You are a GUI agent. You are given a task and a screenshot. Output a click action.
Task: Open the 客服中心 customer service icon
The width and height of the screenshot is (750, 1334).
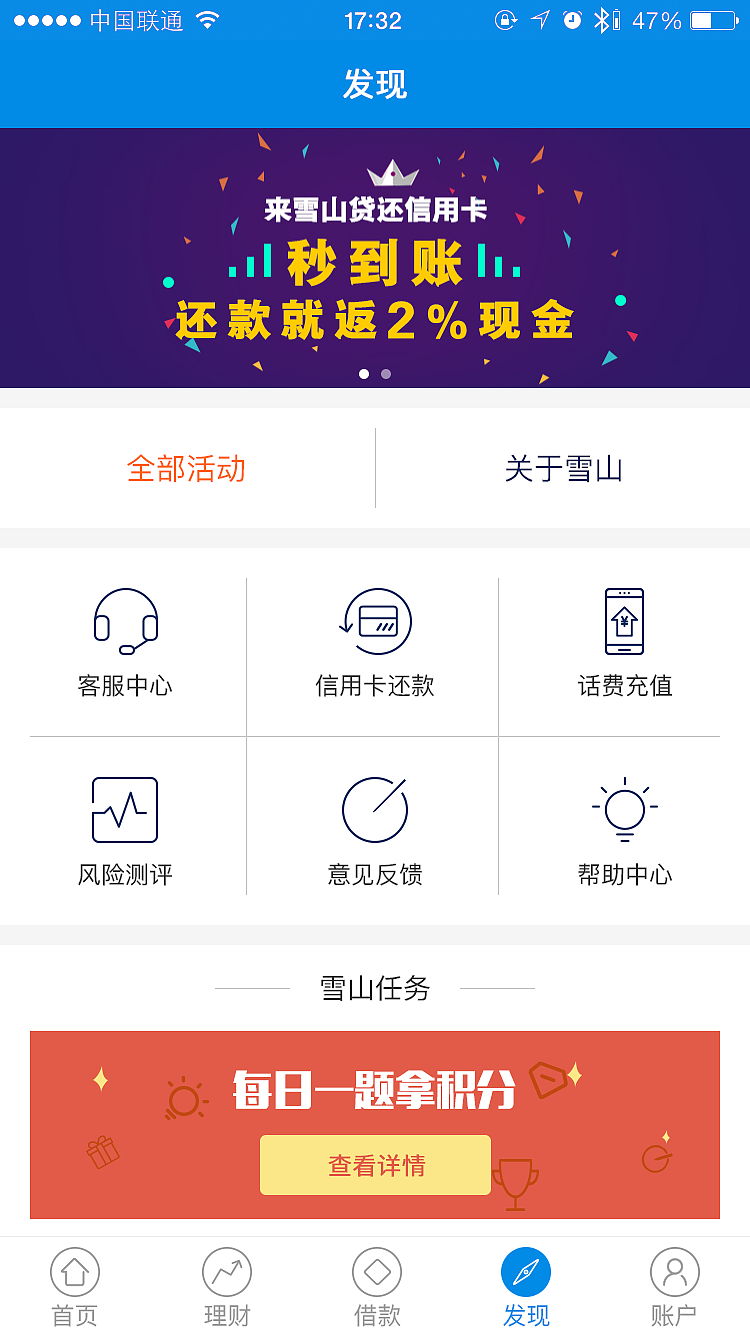(124, 640)
